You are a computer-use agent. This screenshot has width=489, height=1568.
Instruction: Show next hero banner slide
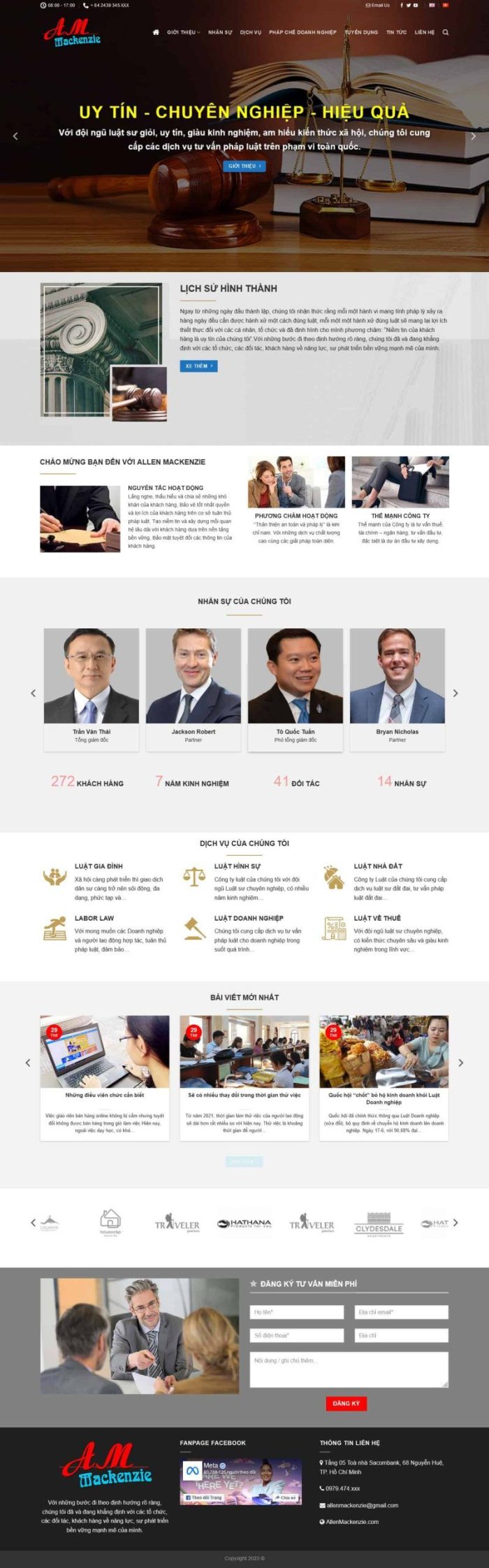(x=473, y=136)
